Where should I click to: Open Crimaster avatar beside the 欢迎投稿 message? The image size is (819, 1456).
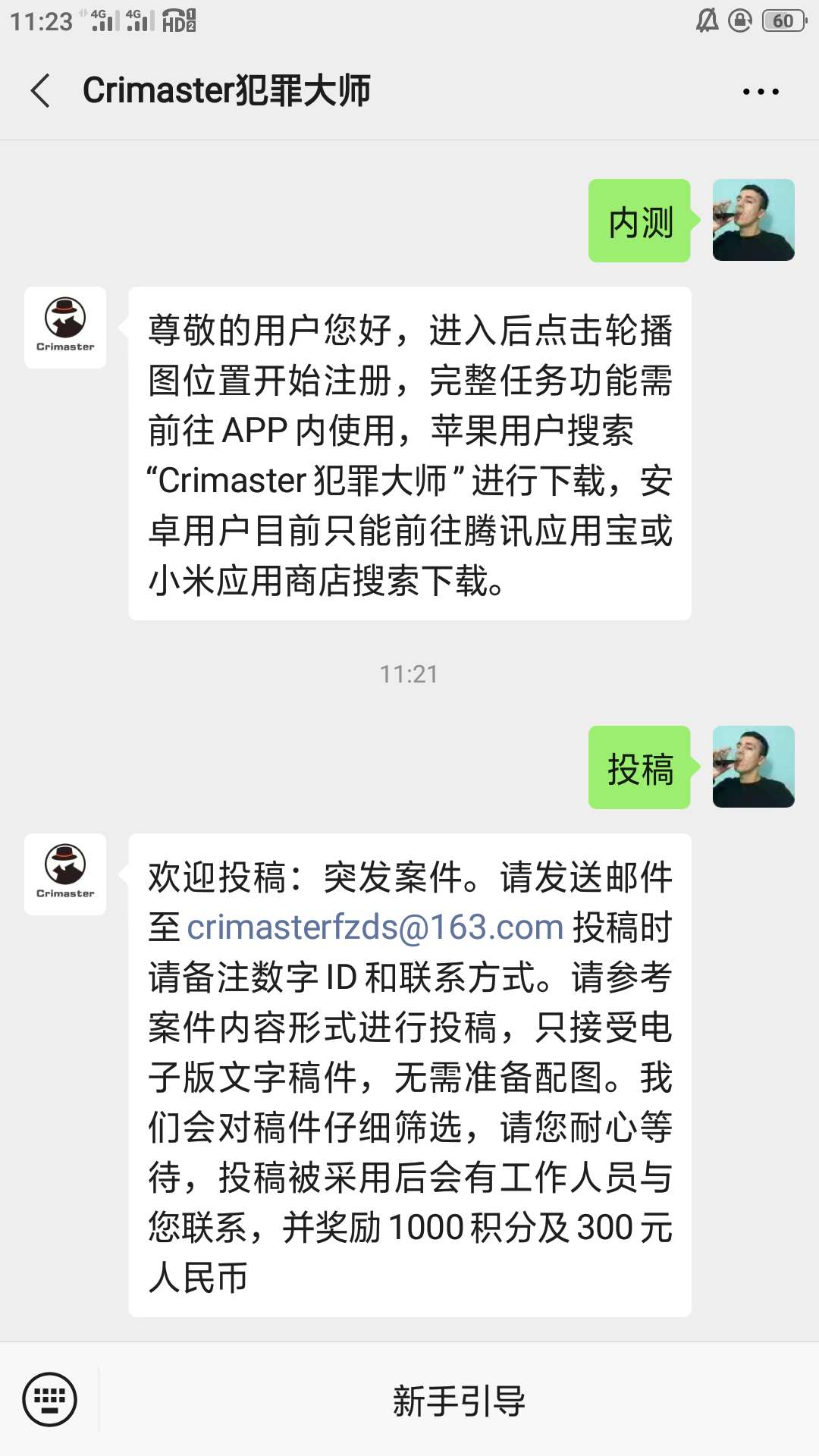(x=65, y=874)
